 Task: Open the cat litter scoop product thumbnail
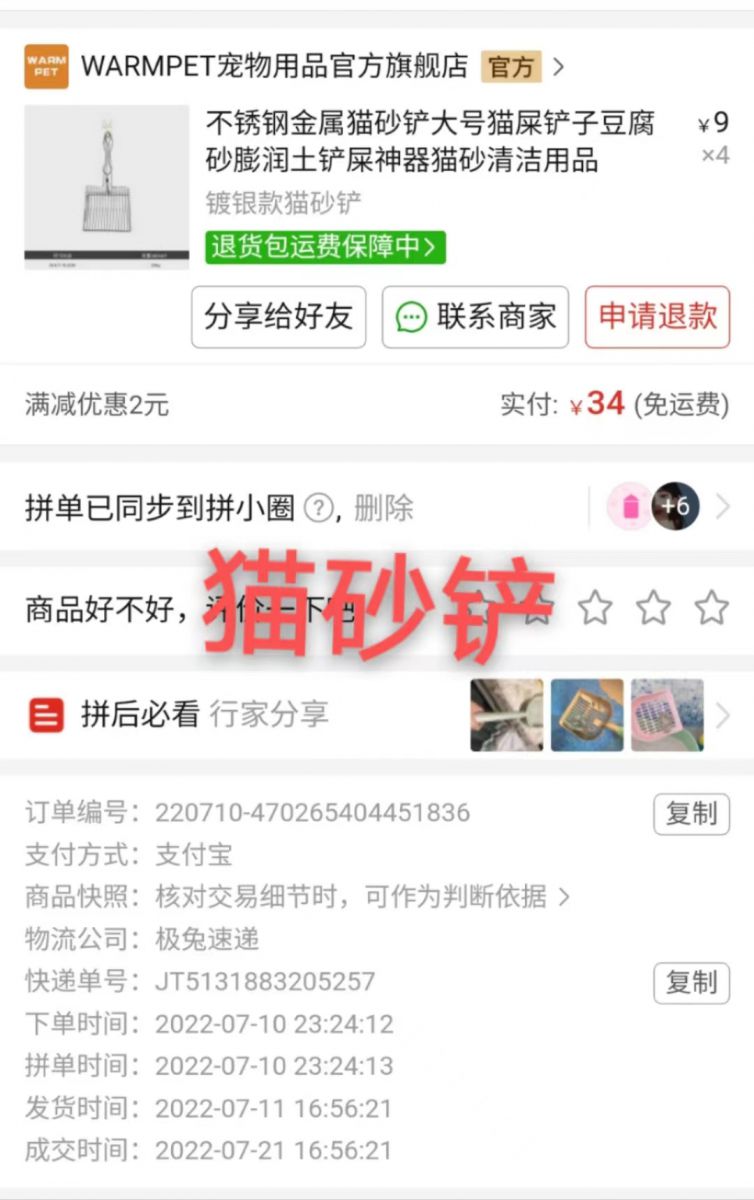(106, 187)
